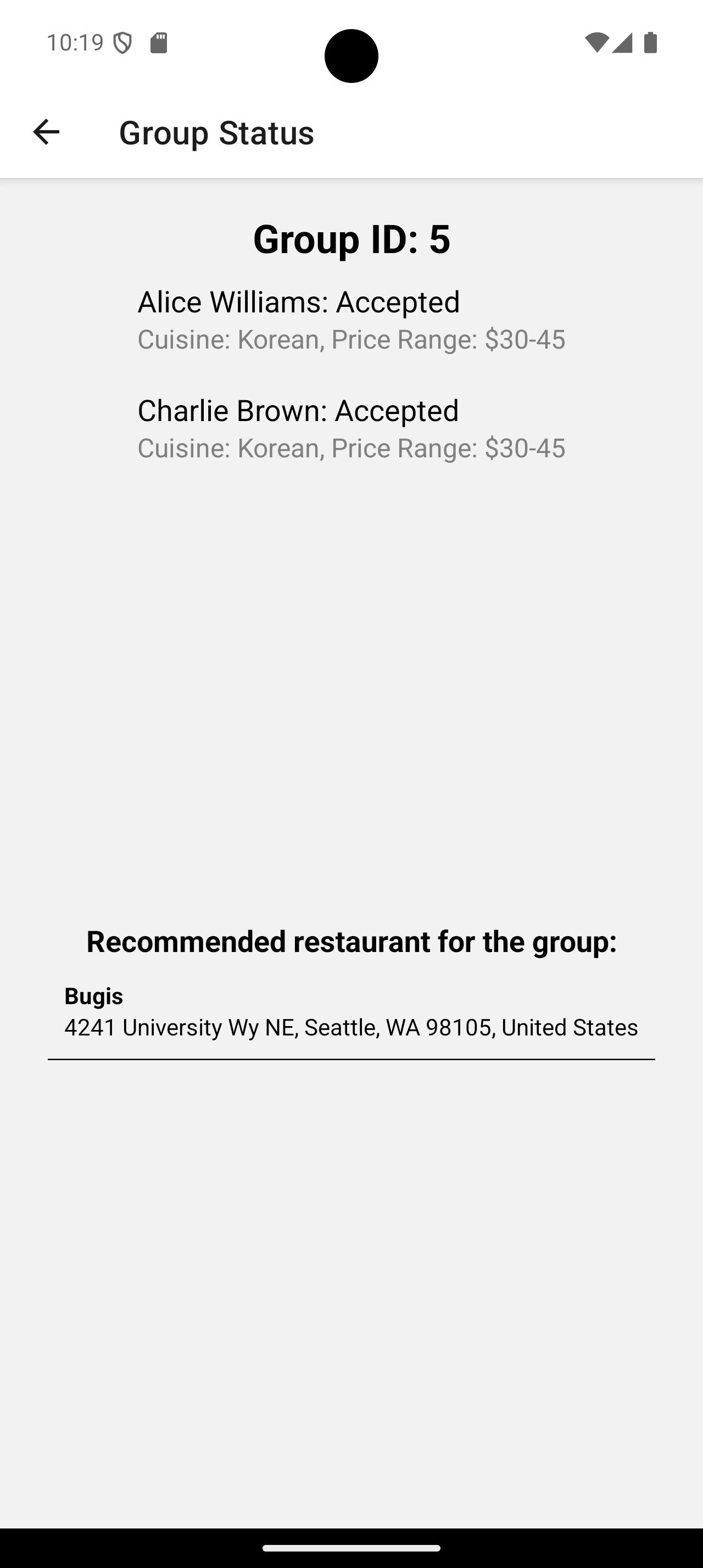Select Charlie Brown in the group list
703x1568 pixels.
pyautogui.click(x=351, y=429)
